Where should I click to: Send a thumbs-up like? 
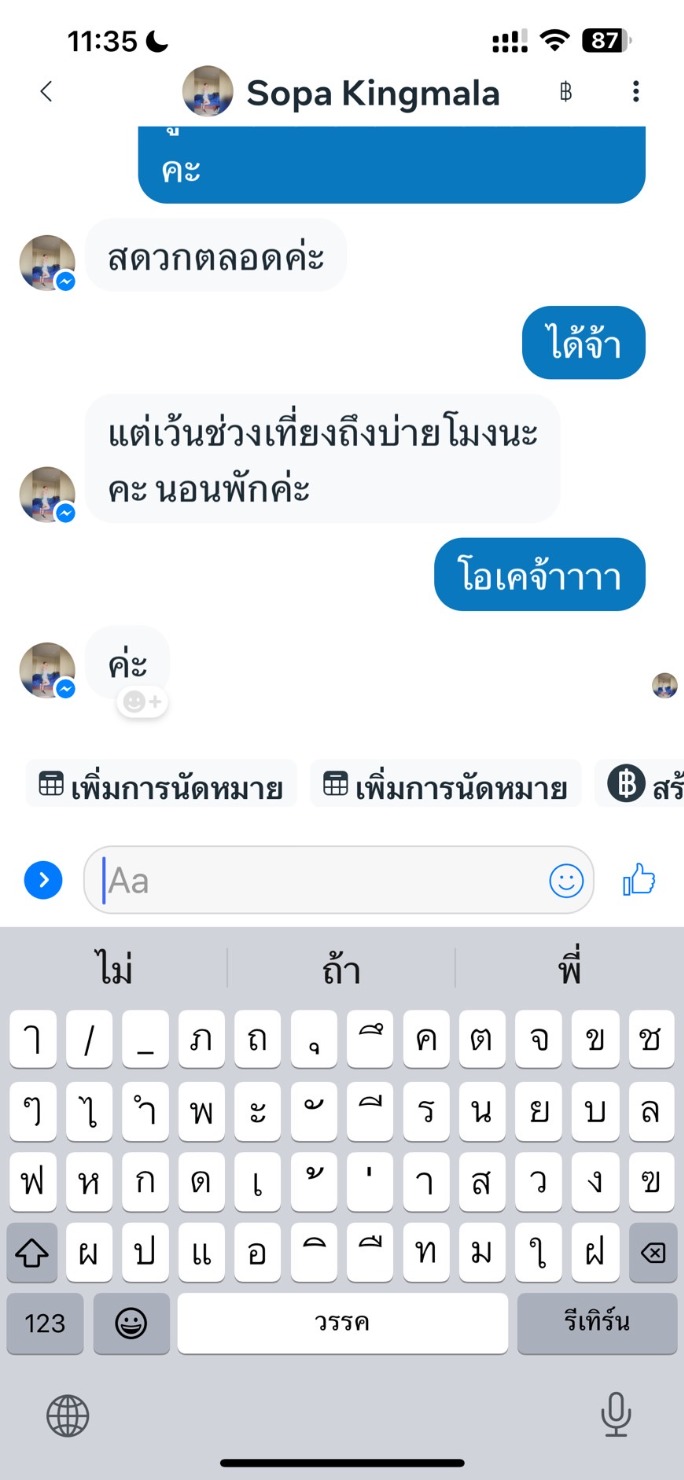click(639, 880)
